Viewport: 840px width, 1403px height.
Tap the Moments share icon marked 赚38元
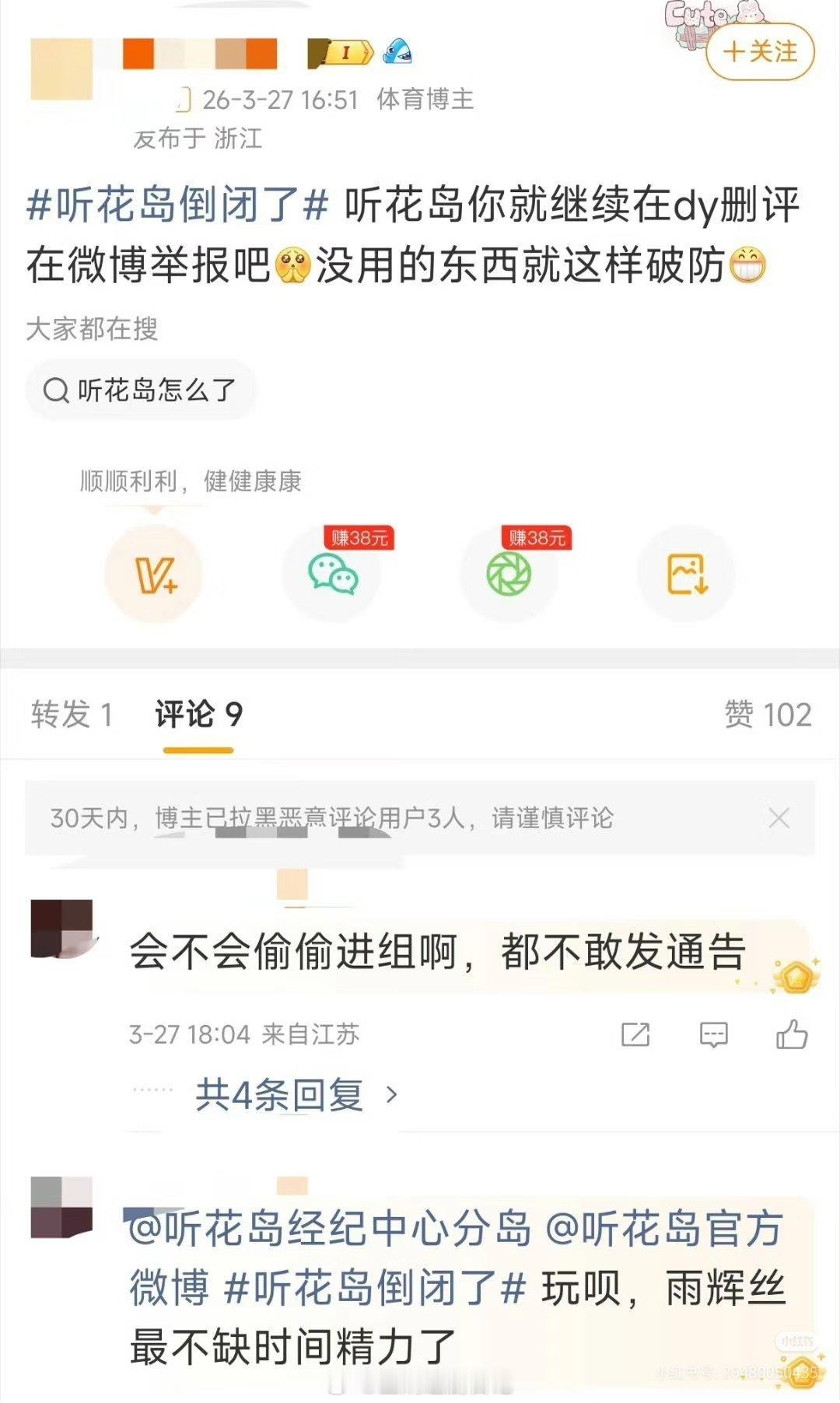[x=508, y=574]
